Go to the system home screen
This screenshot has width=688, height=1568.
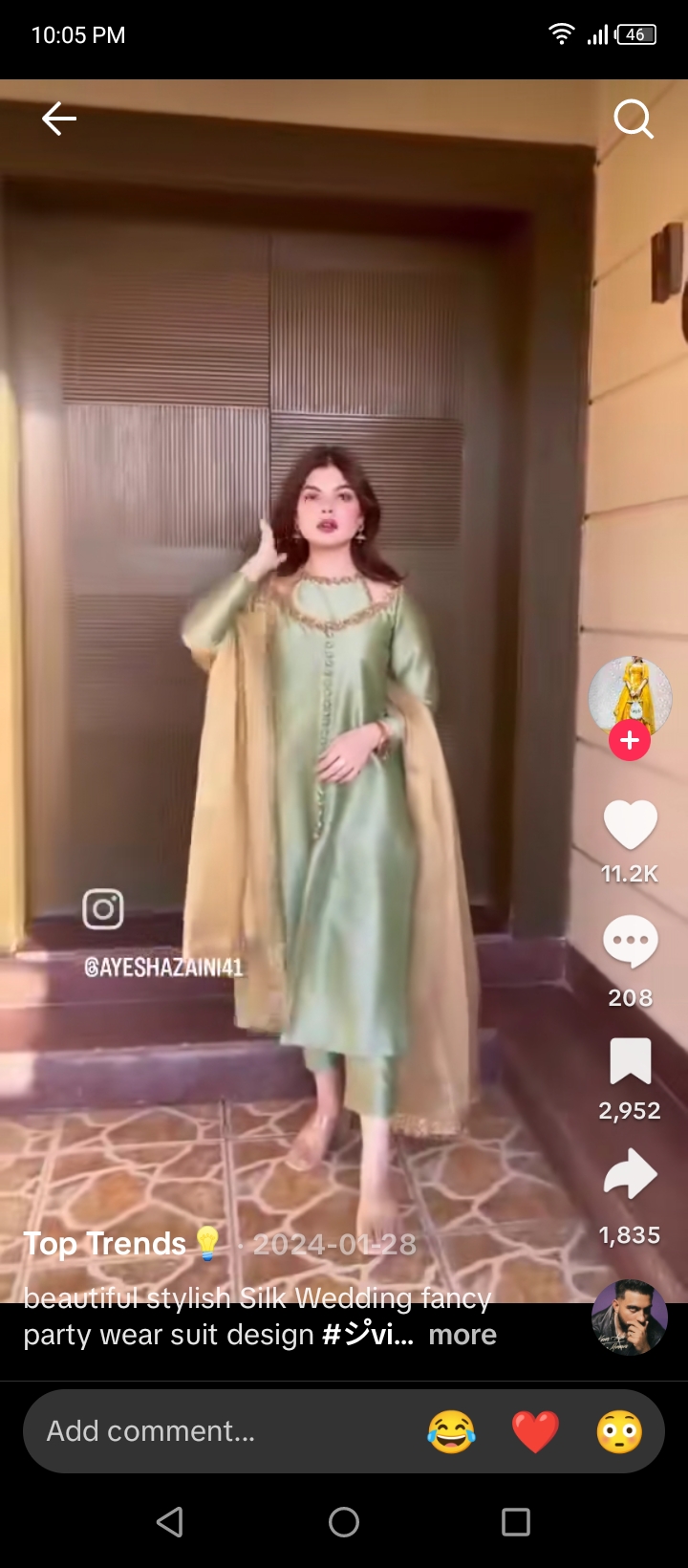[x=344, y=1521]
